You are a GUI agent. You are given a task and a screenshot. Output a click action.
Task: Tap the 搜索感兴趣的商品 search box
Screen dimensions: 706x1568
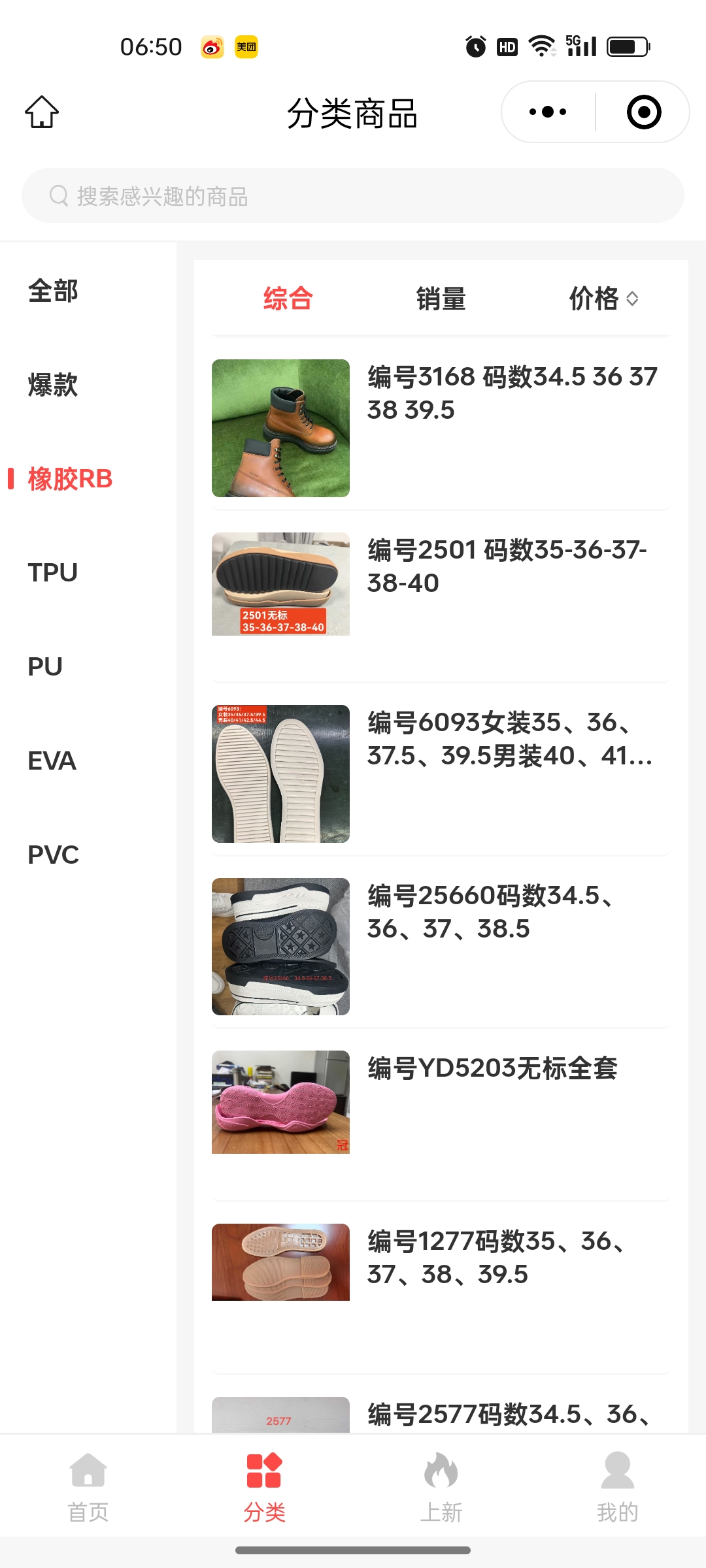point(353,196)
